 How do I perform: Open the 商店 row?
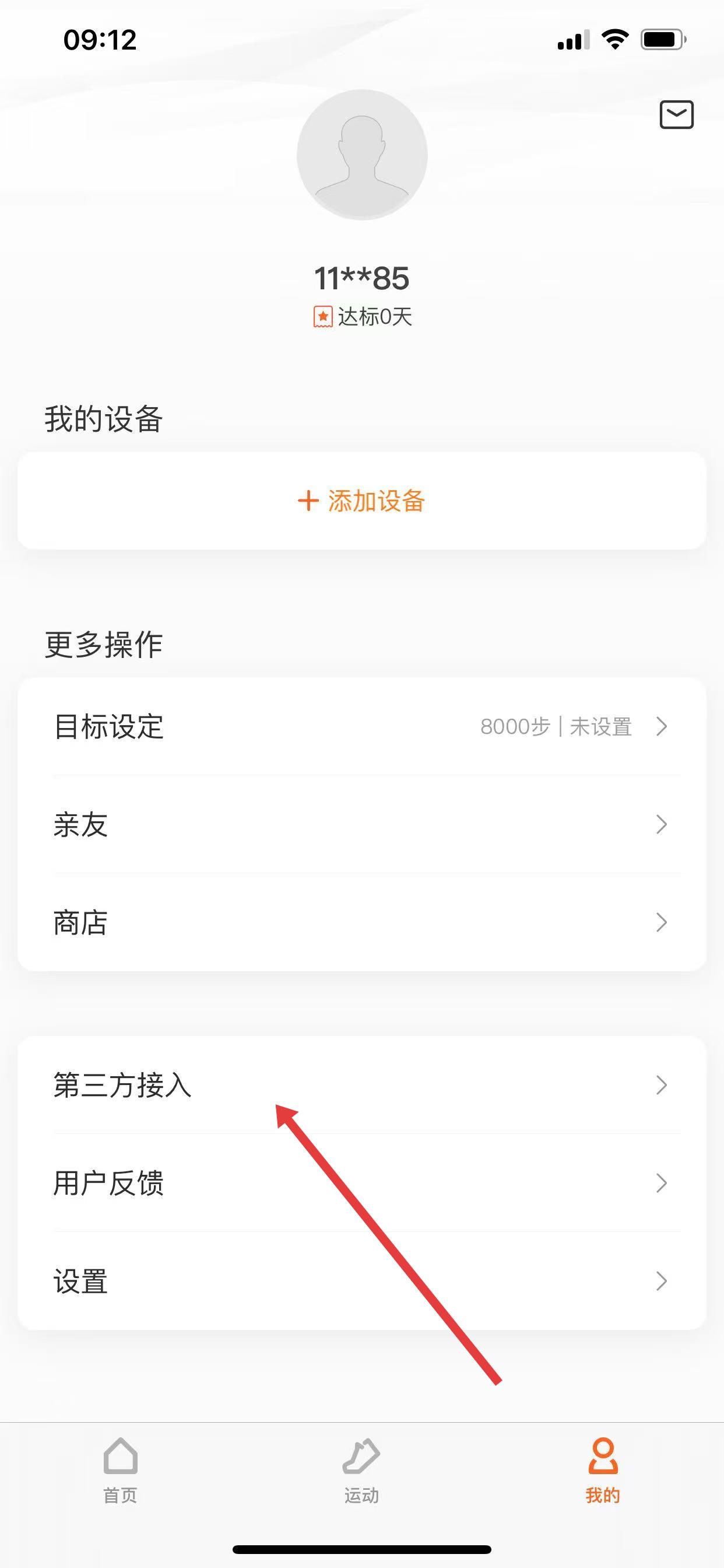pyautogui.click(x=362, y=922)
